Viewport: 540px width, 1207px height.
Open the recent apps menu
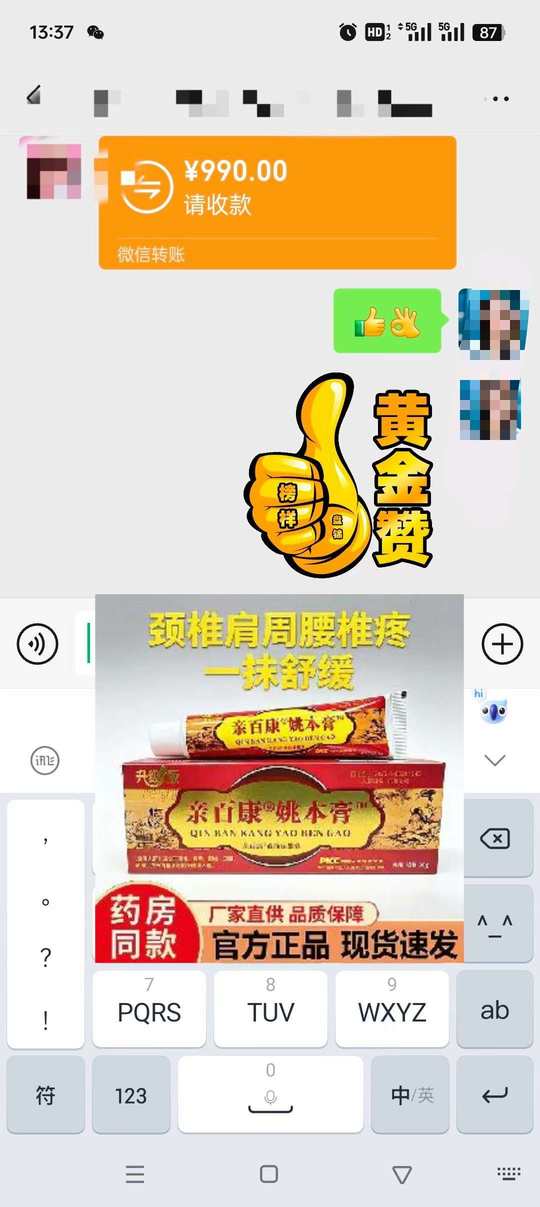(135, 1174)
